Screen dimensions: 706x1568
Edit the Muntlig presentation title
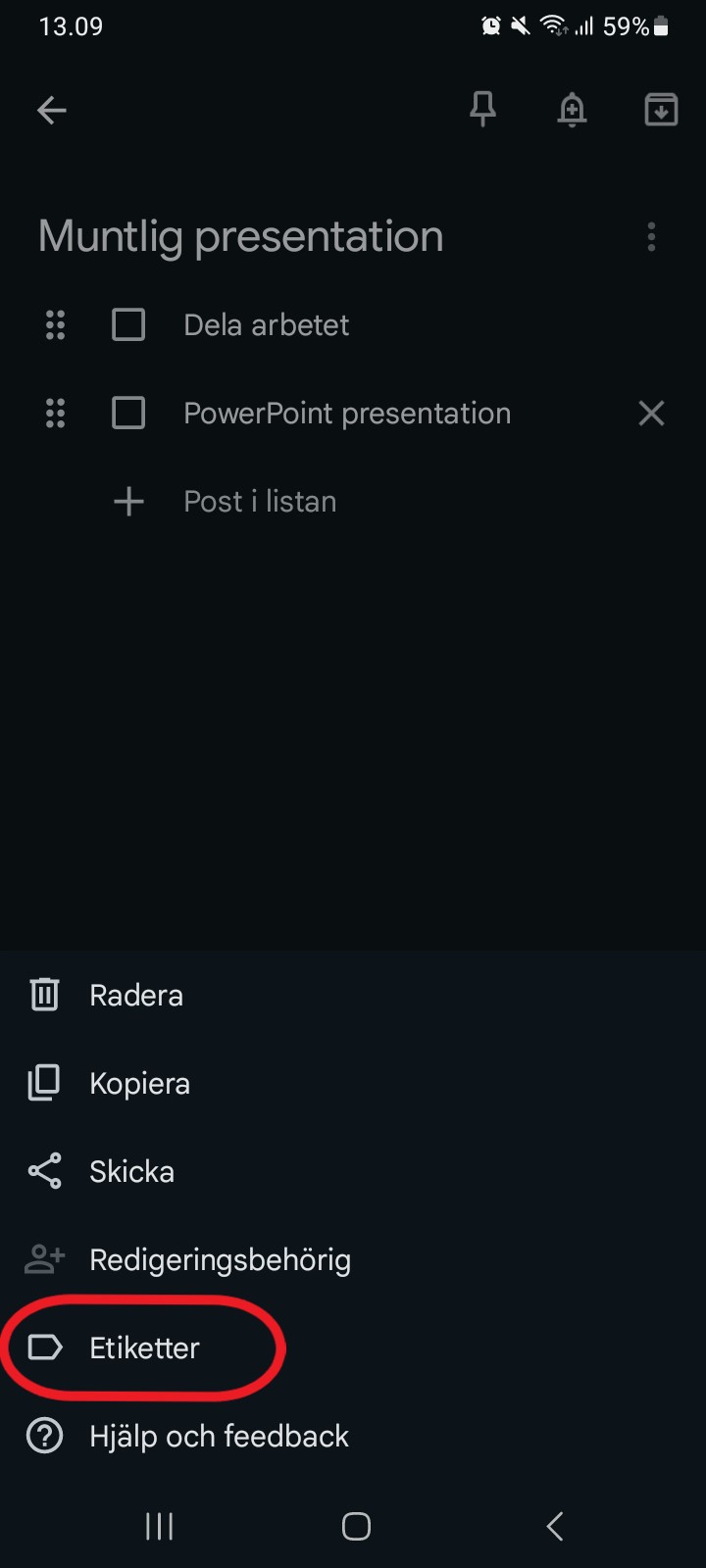click(241, 237)
